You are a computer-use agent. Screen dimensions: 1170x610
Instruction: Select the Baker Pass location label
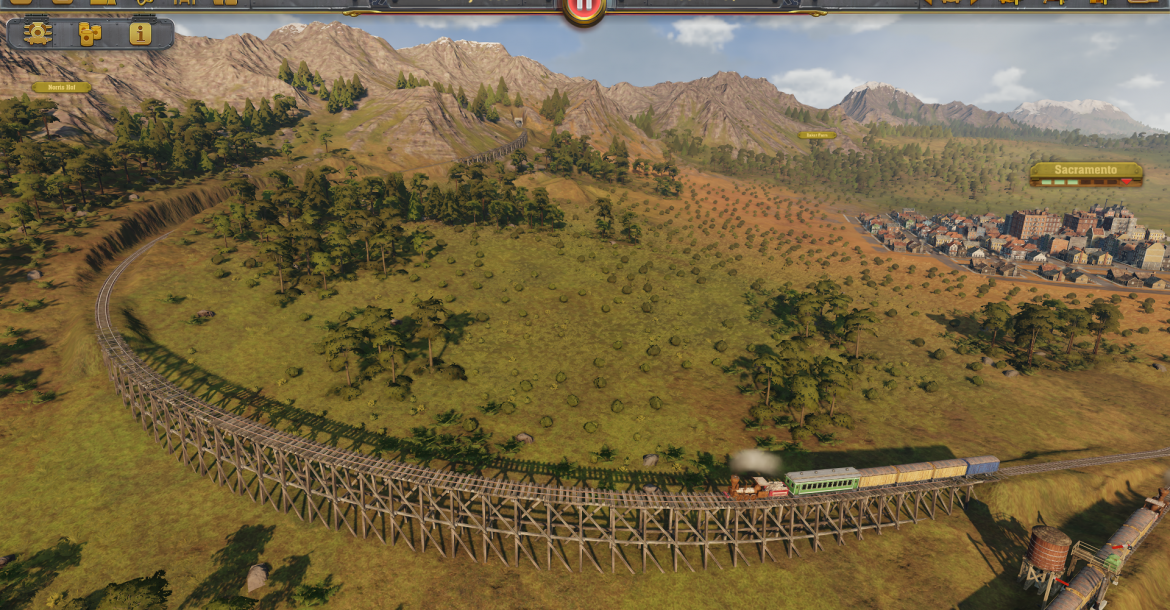tap(817, 135)
